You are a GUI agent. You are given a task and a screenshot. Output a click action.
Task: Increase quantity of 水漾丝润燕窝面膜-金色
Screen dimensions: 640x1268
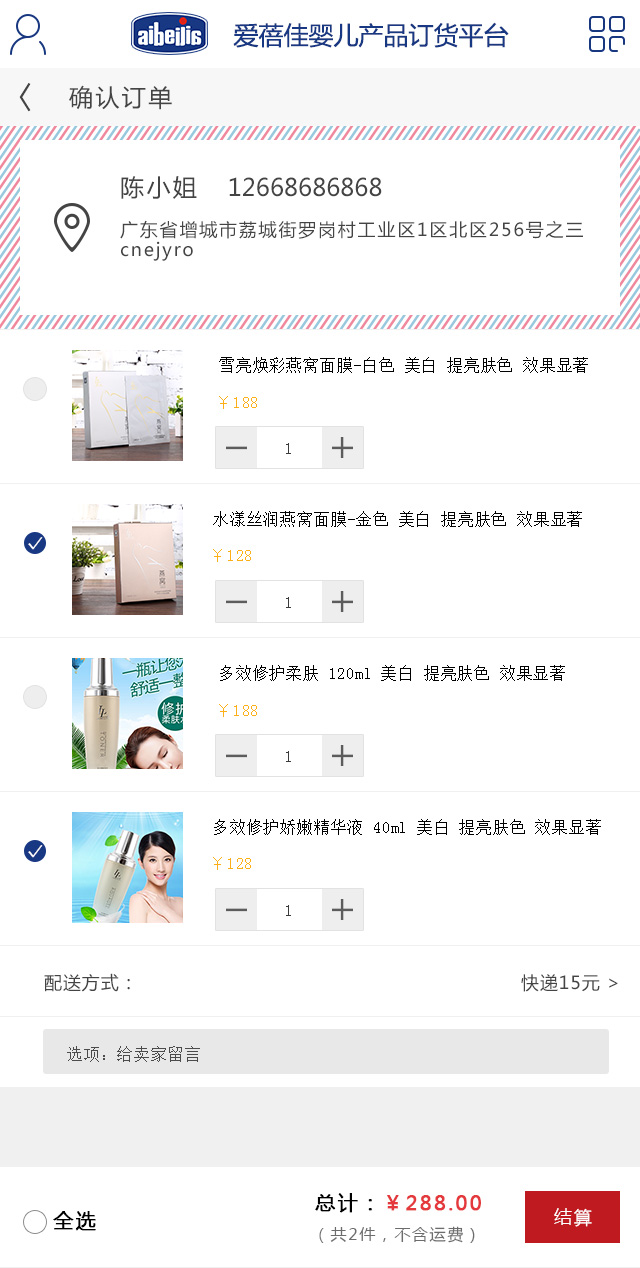342,602
